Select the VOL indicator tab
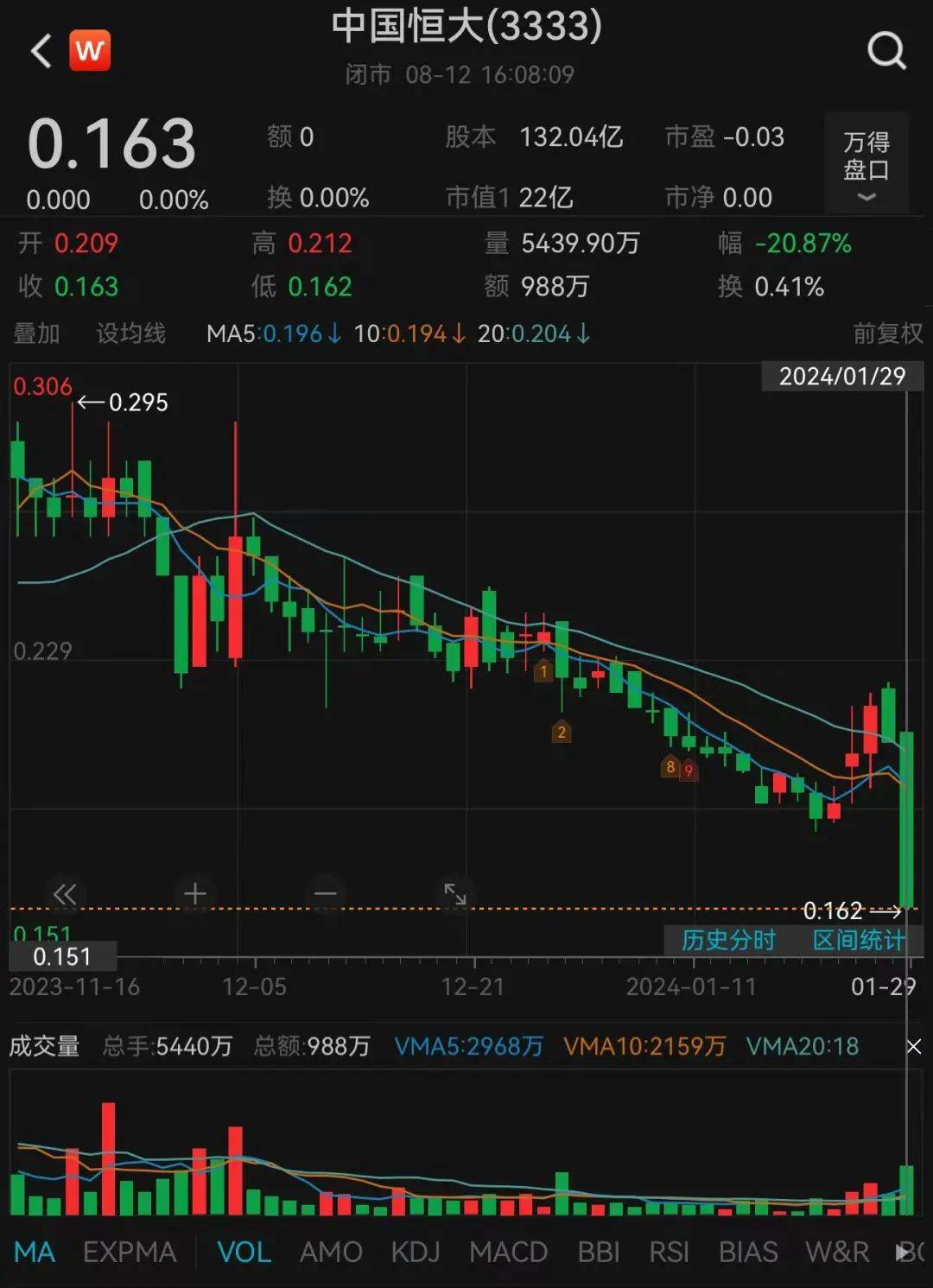This screenshot has width=933, height=1288. coord(244,1252)
